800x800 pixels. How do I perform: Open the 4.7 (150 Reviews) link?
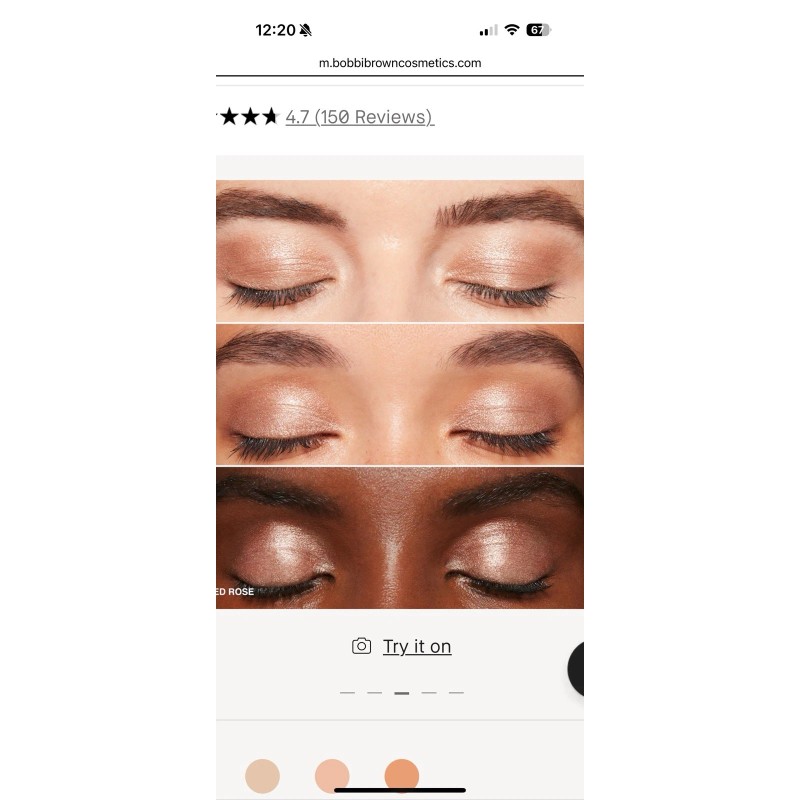(360, 117)
